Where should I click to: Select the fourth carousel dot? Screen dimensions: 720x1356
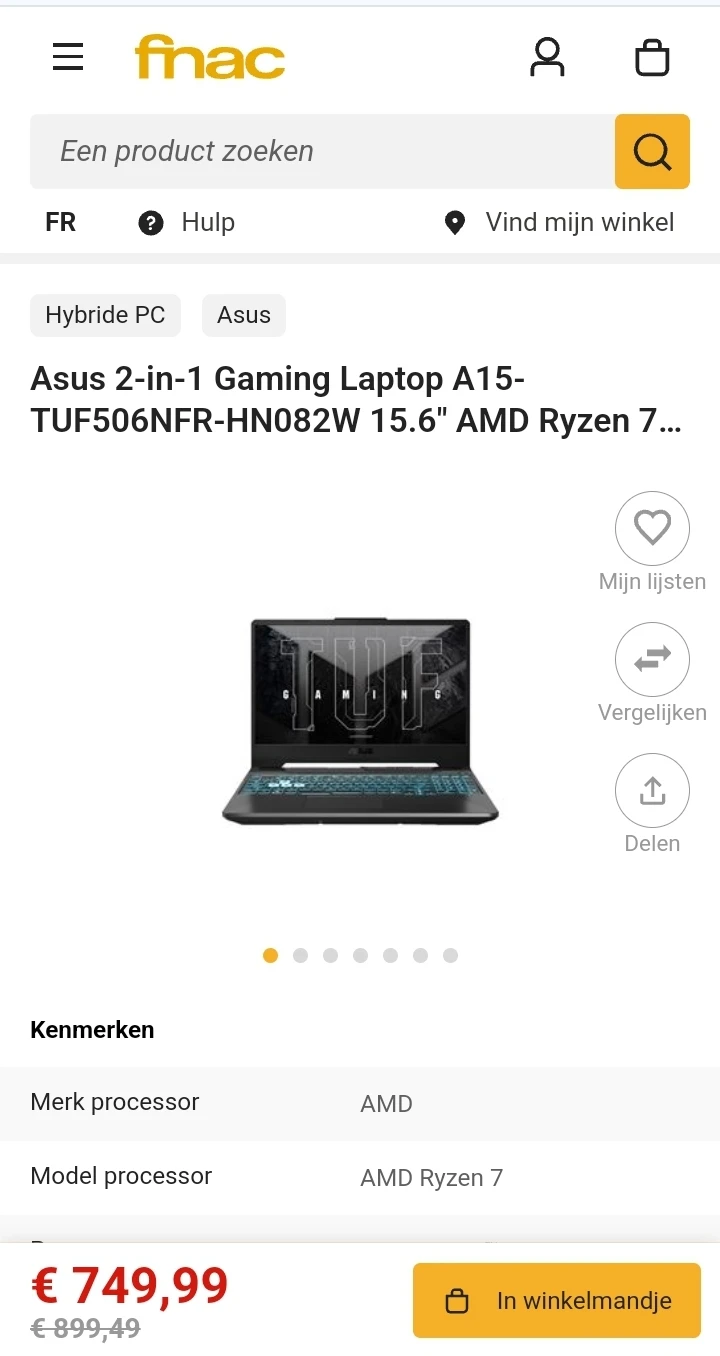click(360, 955)
